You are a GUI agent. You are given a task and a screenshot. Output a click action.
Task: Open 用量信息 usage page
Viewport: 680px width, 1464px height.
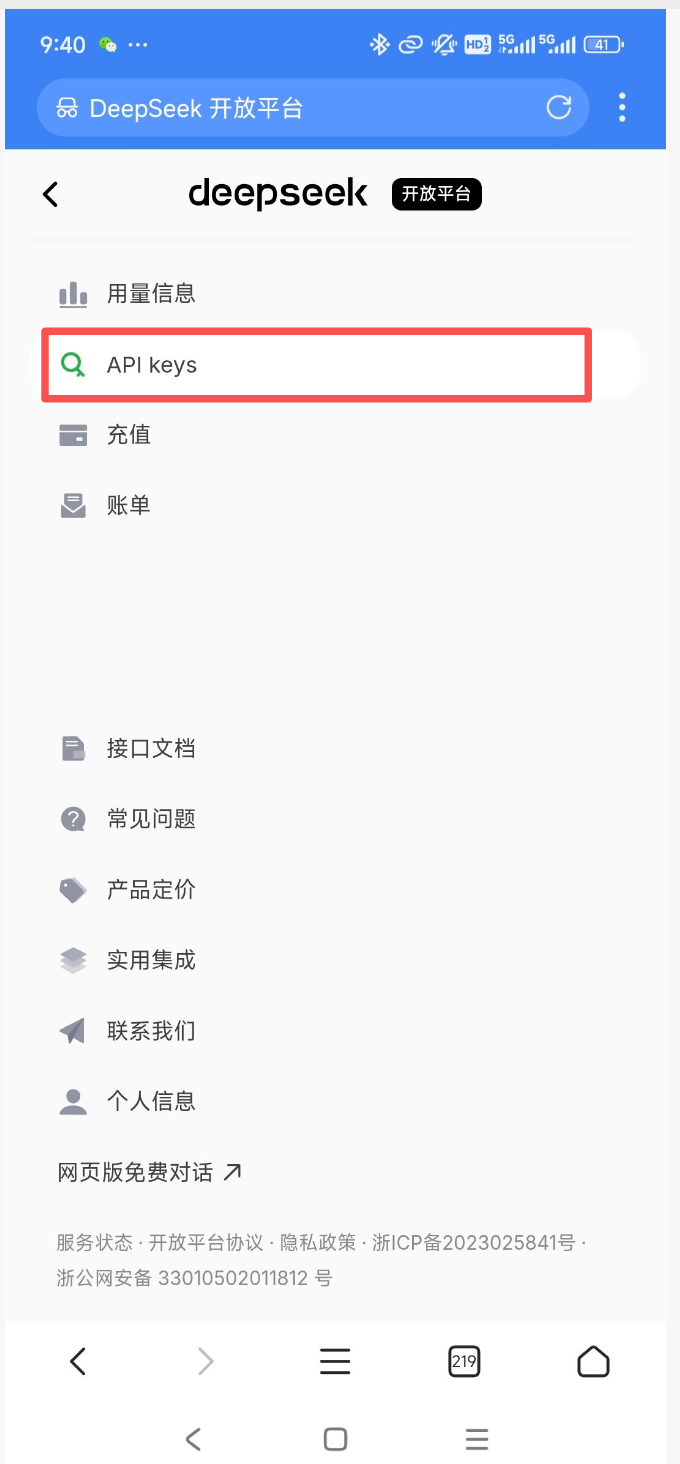150,294
